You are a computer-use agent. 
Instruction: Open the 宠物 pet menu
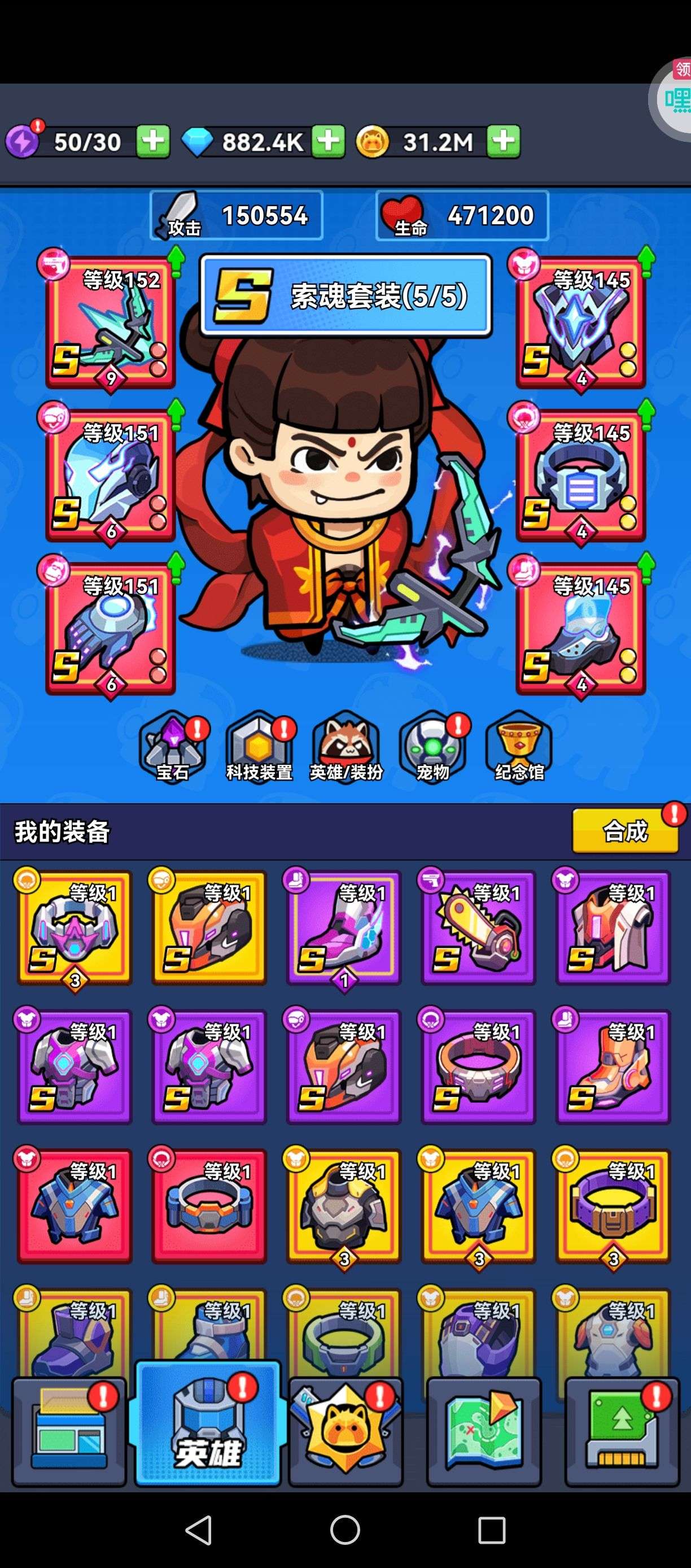tap(433, 747)
